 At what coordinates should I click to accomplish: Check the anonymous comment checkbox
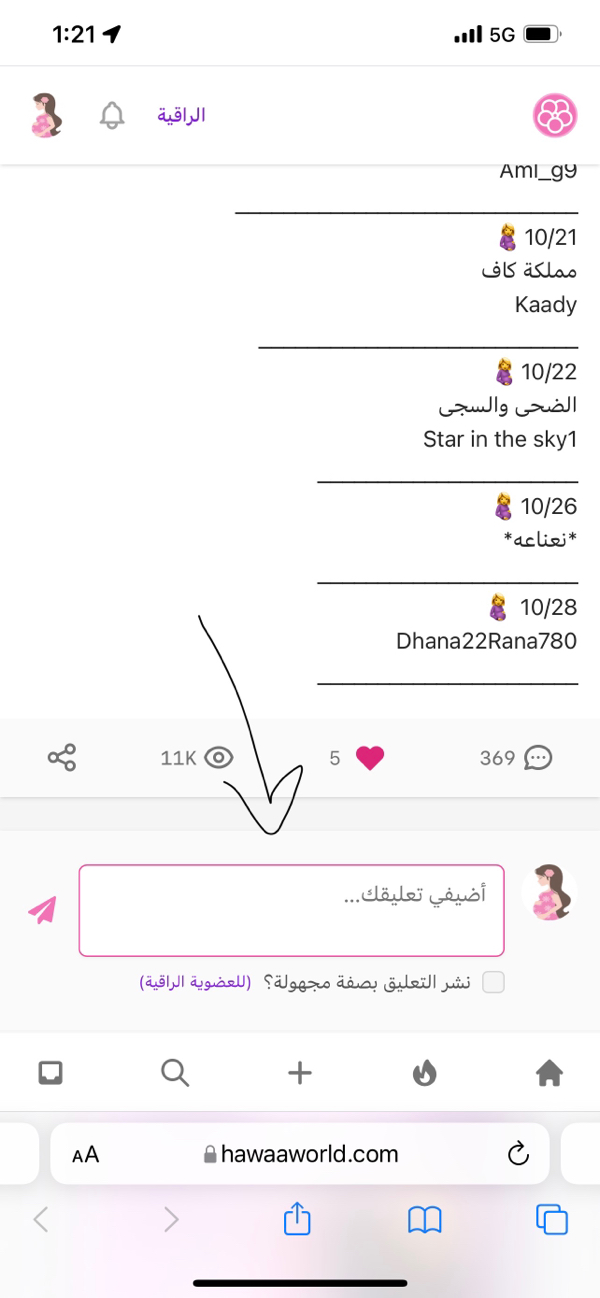(493, 983)
